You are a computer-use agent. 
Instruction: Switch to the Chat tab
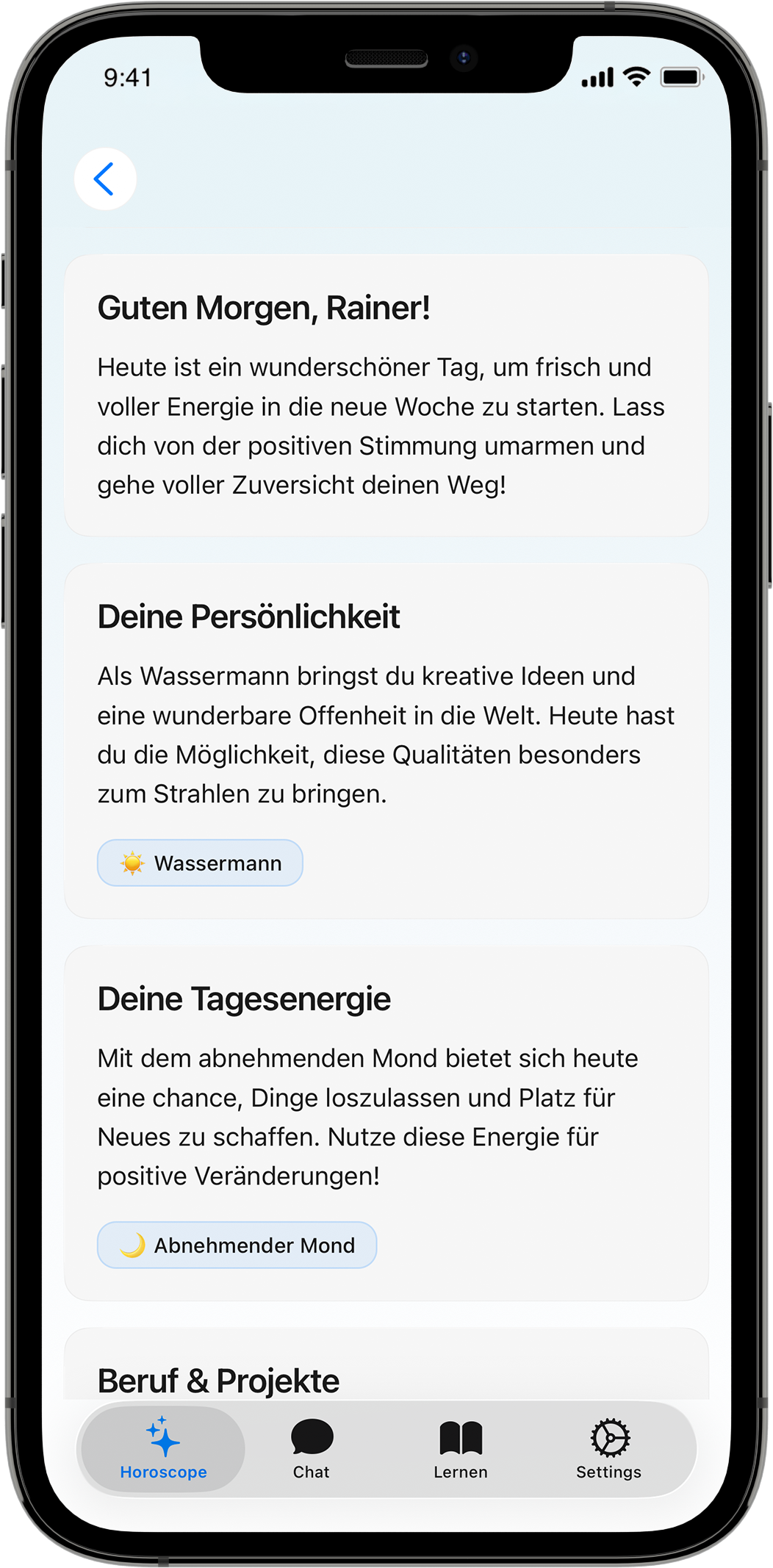click(312, 1449)
